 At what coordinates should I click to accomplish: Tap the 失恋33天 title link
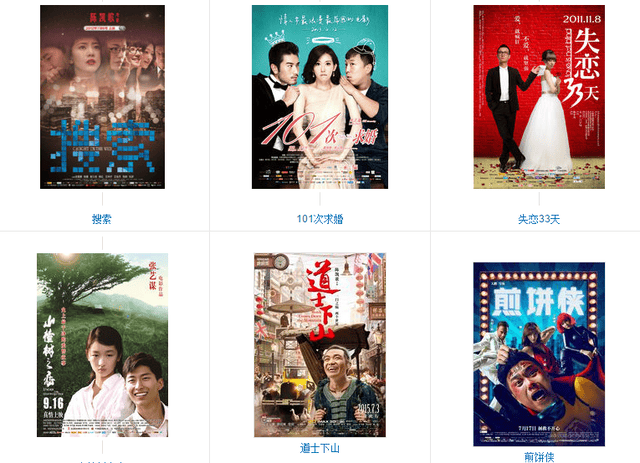538,219
